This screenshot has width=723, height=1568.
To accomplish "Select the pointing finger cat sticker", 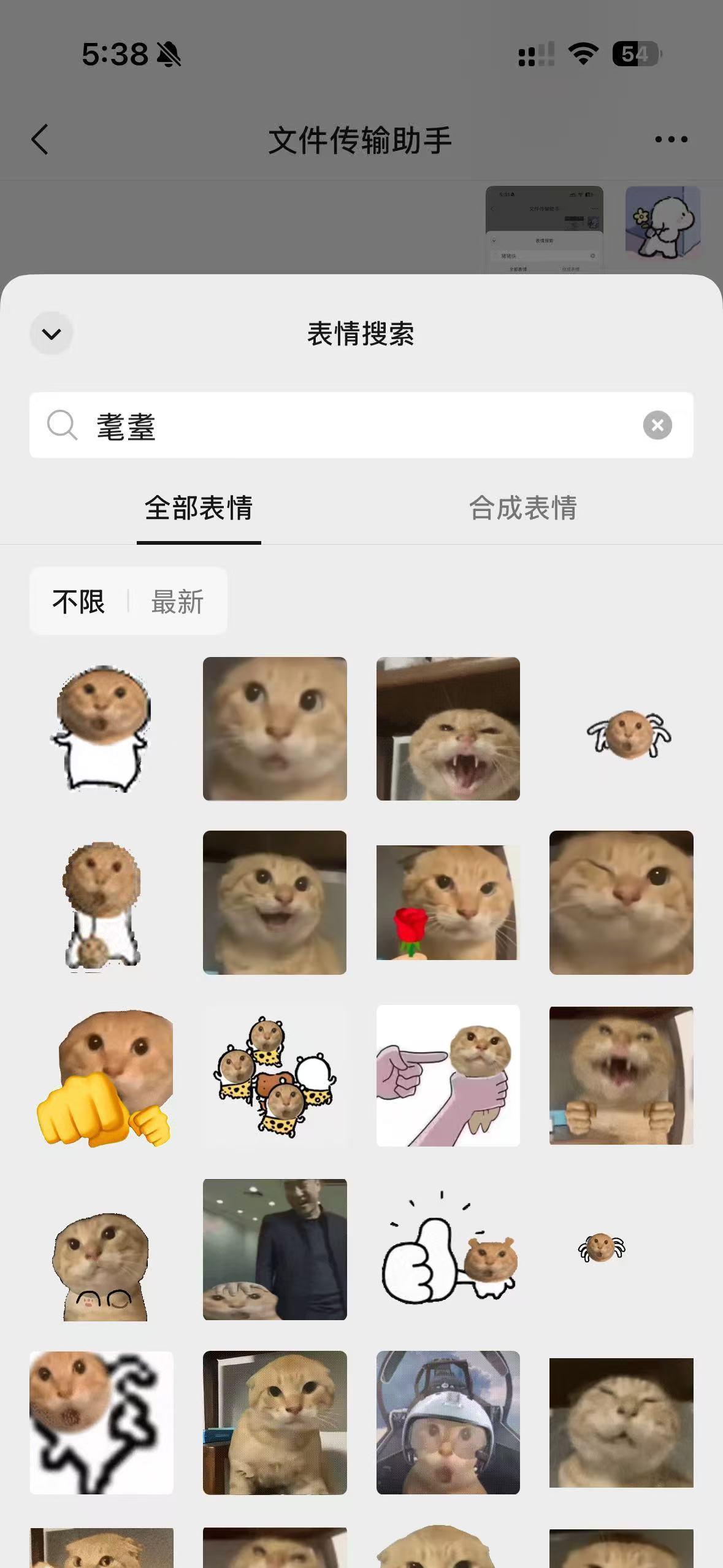I will click(x=448, y=1076).
